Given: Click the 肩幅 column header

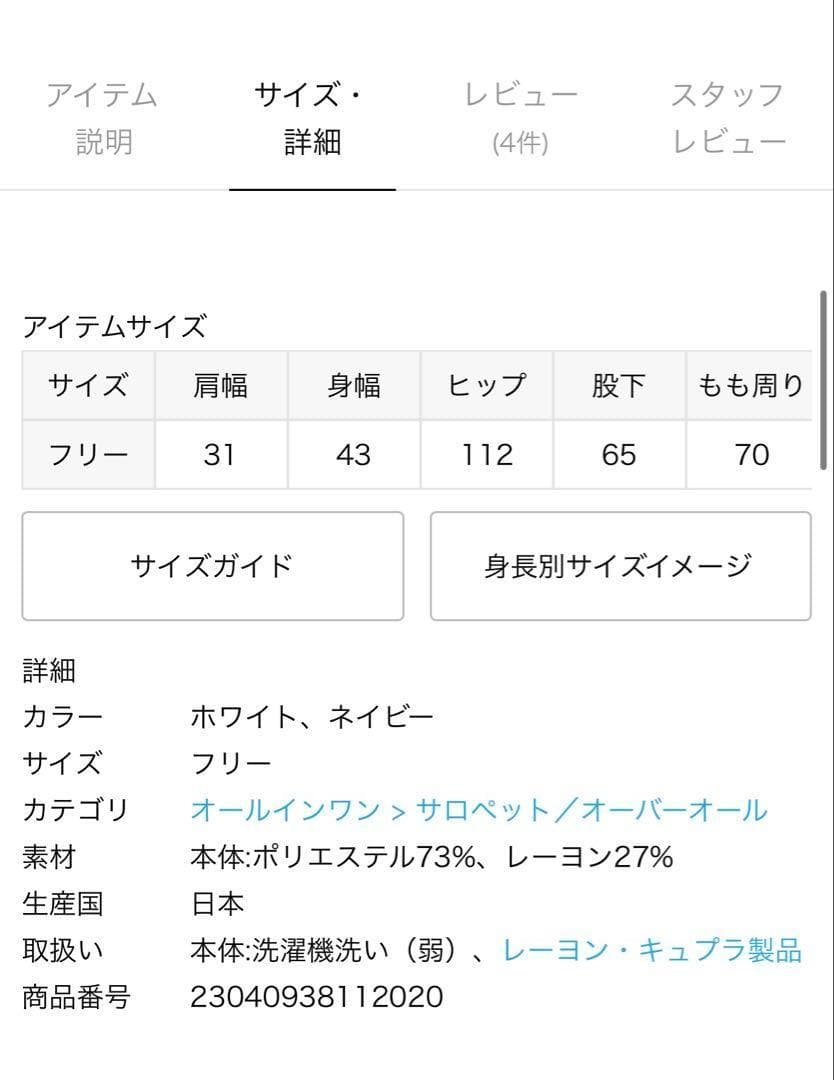Looking at the screenshot, I should 220,384.
